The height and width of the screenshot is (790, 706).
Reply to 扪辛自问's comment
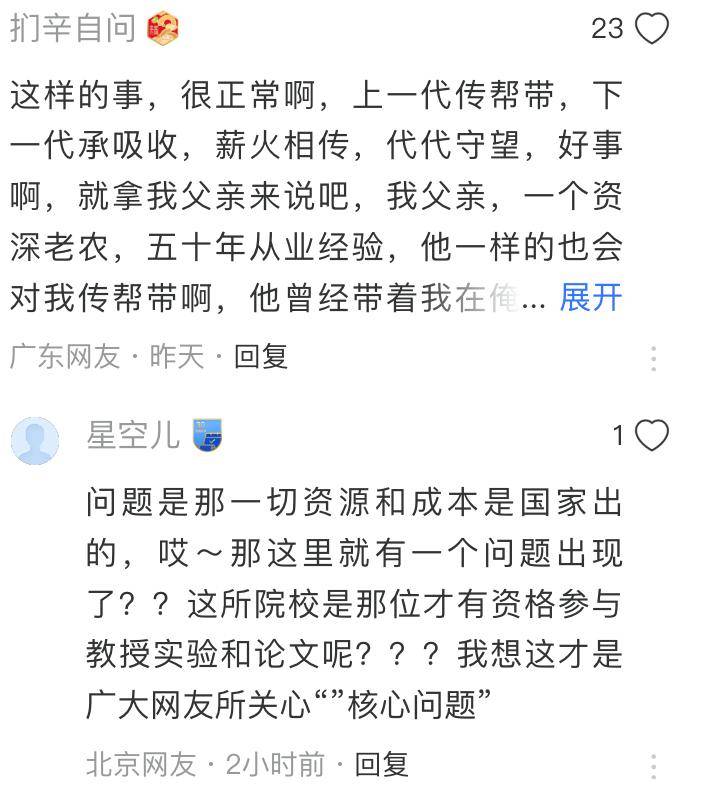(261, 356)
